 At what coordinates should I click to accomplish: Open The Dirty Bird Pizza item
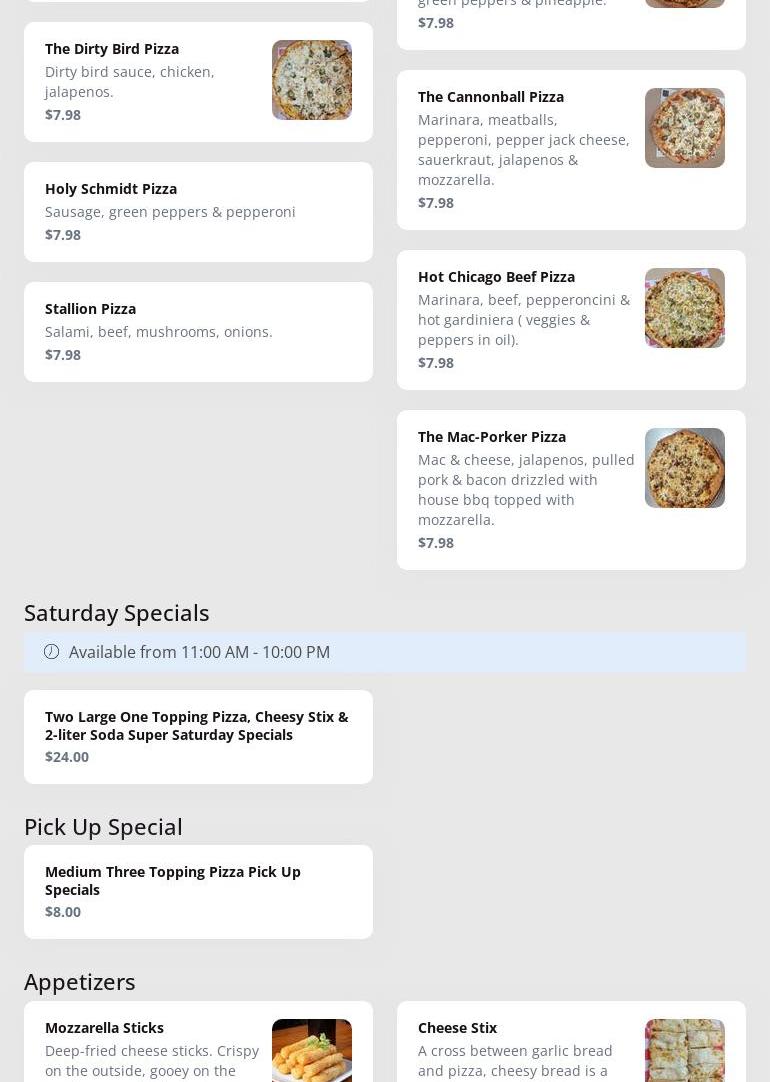[198, 82]
